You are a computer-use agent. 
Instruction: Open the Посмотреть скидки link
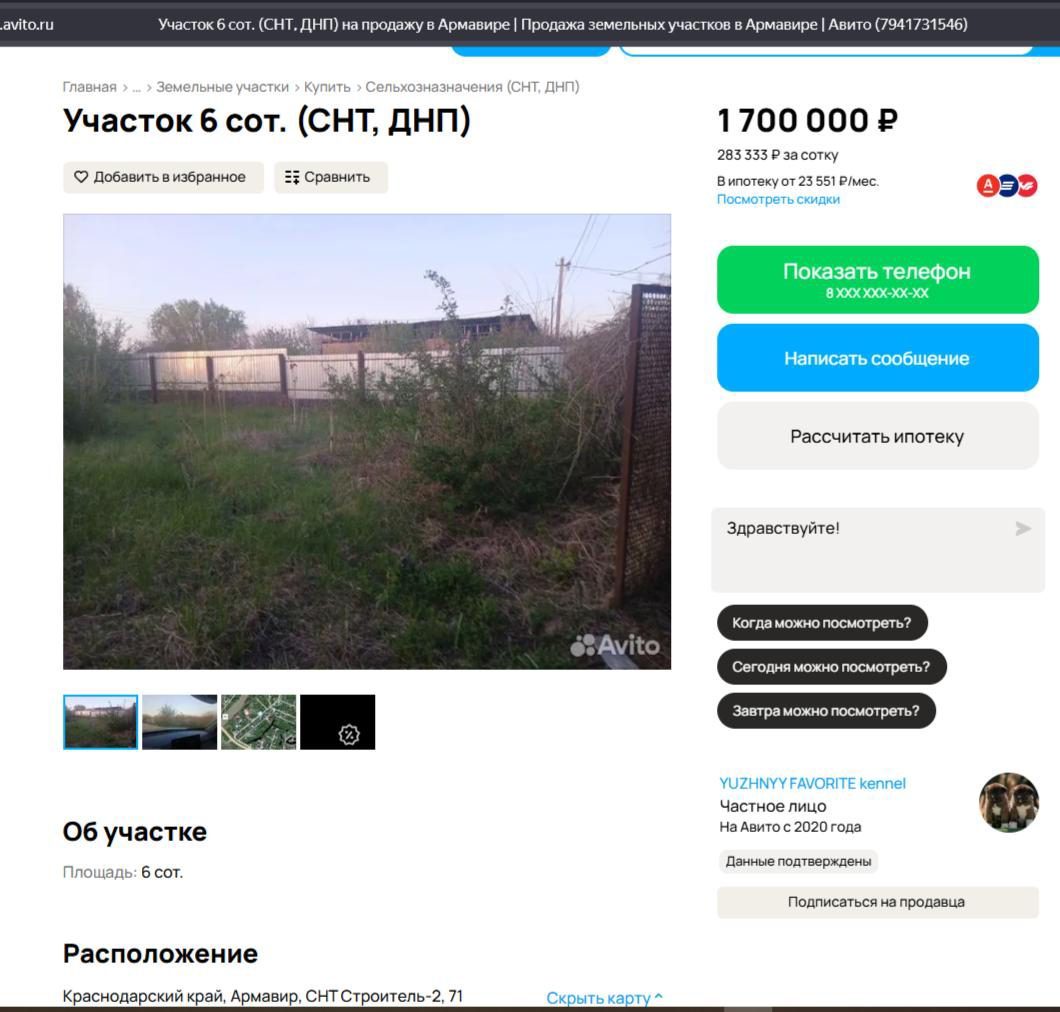click(778, 199)
